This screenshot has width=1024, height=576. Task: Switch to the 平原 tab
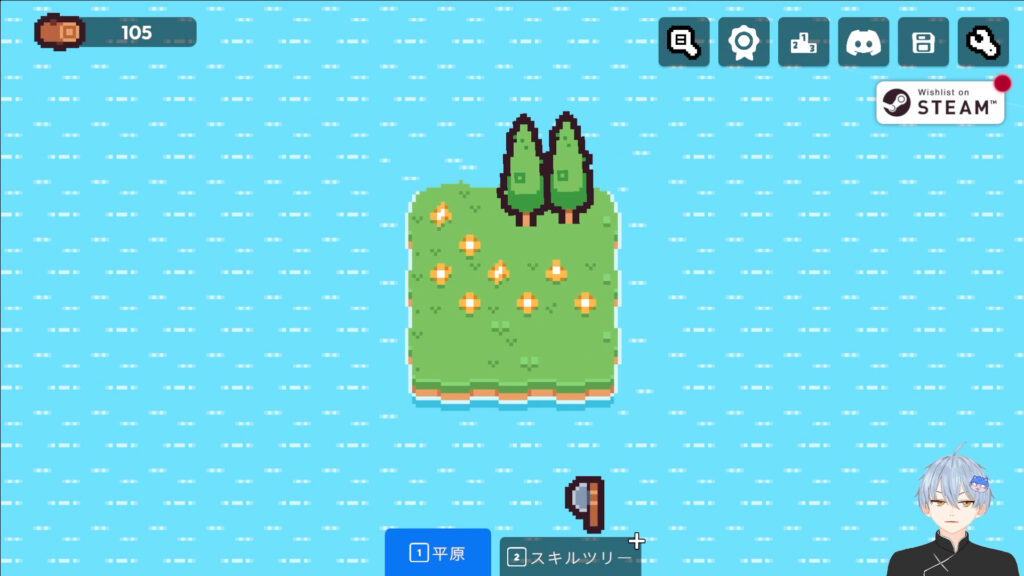pos(438,553)
